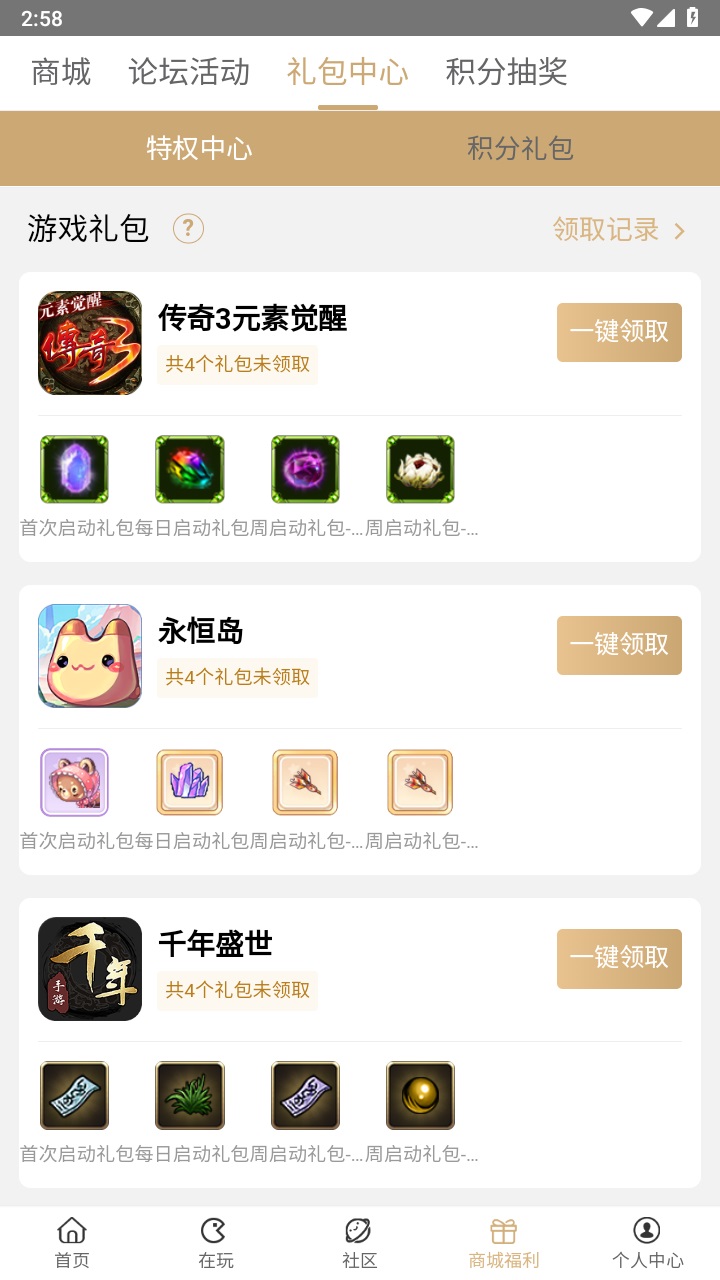Open the 首页 home icon in bottom bar
720x1280 pixels.
click(x=71, y=1238)
